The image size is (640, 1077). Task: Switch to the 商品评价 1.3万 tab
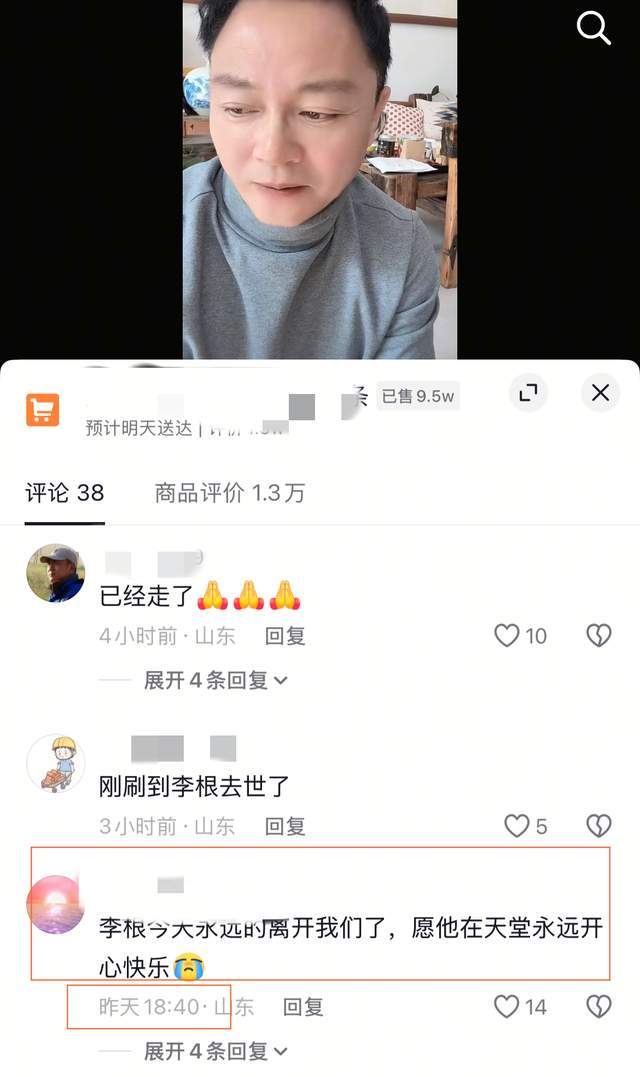[229, 493]
